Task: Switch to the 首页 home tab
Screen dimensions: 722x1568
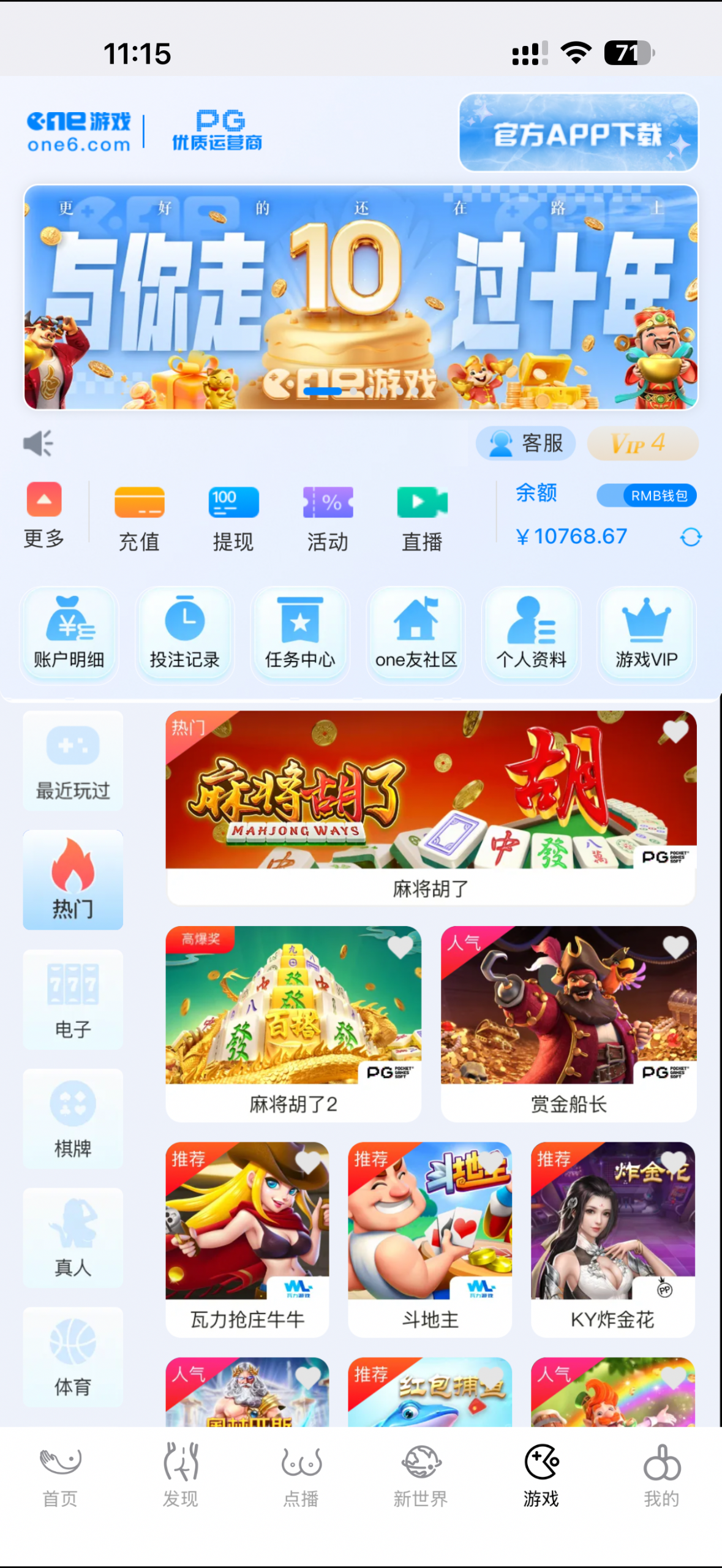Action: tap(60, 1475)
